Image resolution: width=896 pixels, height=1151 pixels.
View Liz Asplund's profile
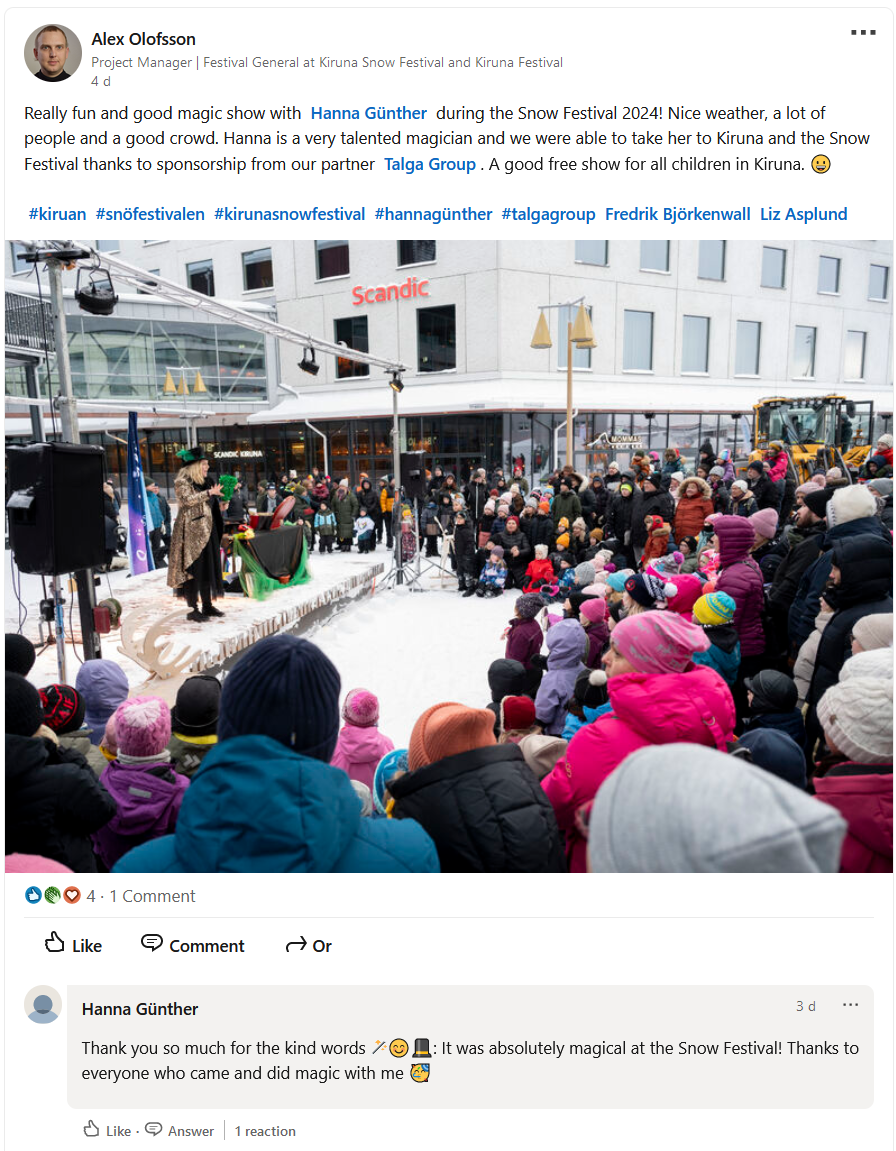pos(803,214)
